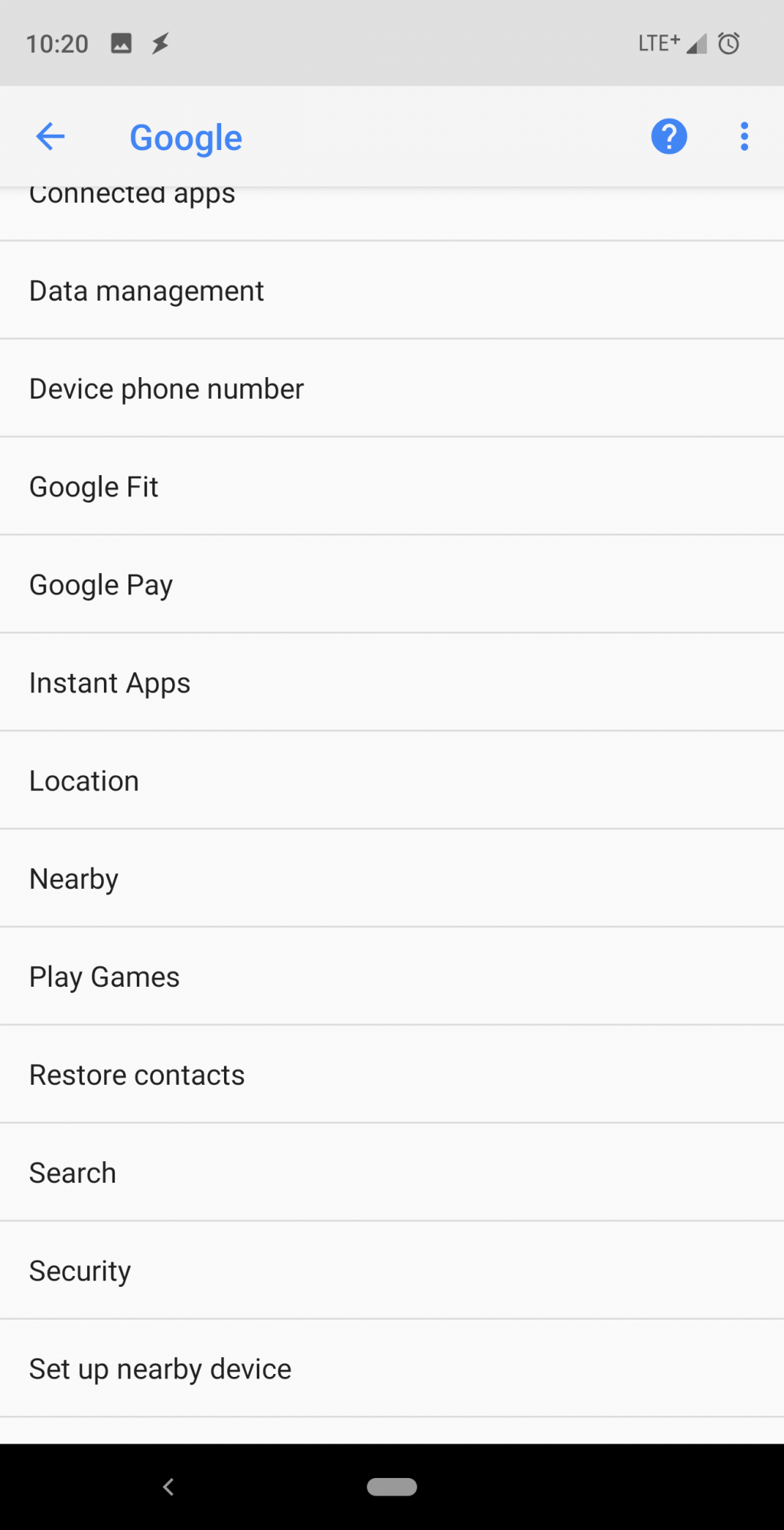Open the three-dot overflow menu
Viewport: 784px width, 1530px height.
click(x=743, y=137)
